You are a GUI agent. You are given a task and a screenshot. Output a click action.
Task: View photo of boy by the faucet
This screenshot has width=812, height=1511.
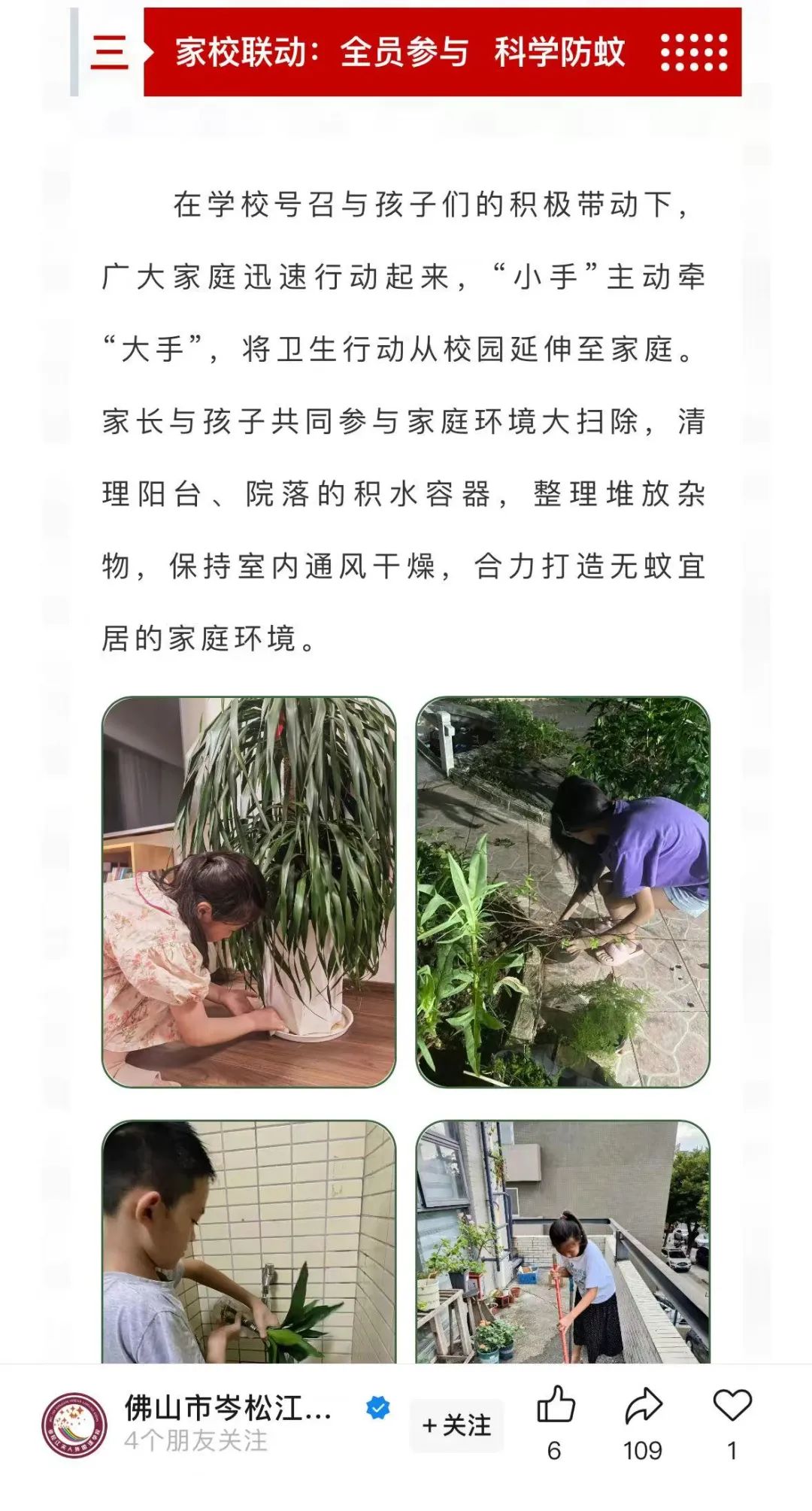tap(249, 1242)
